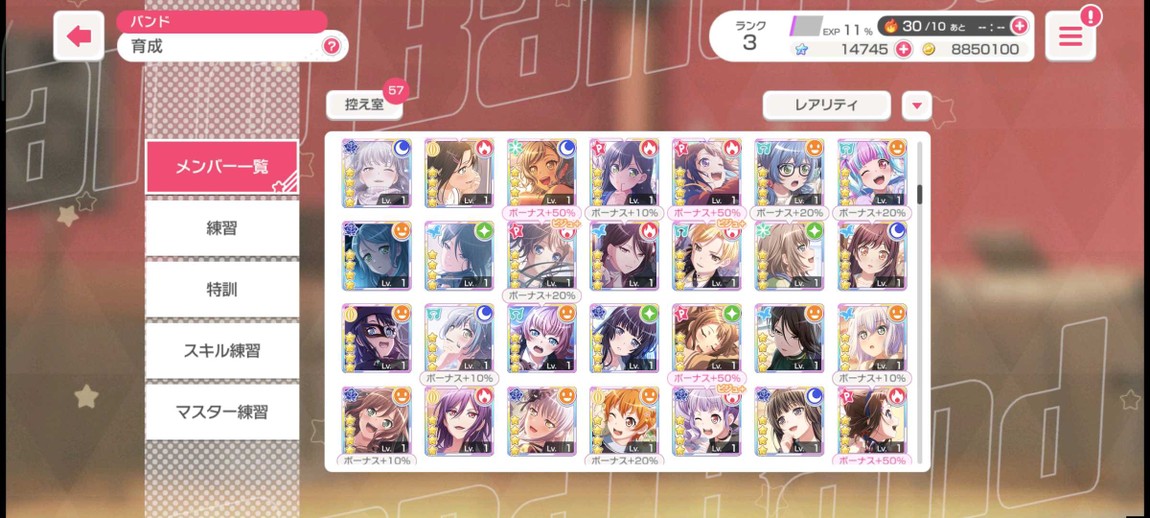Switch to 練習 tab
The height and width of the screenshot is (518, 1150).
click(x=222, y=228)
